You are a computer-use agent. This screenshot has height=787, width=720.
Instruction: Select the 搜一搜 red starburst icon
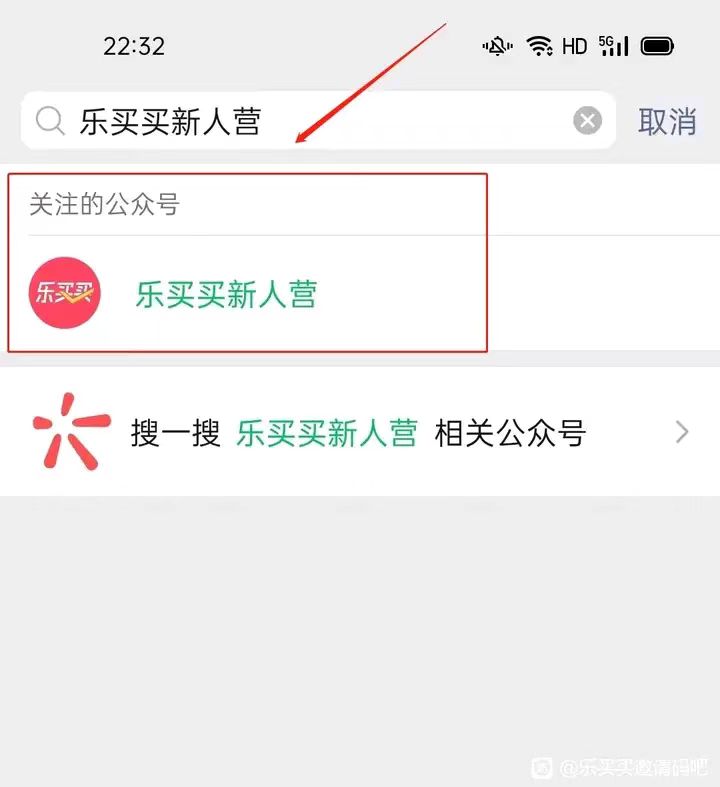68,431
